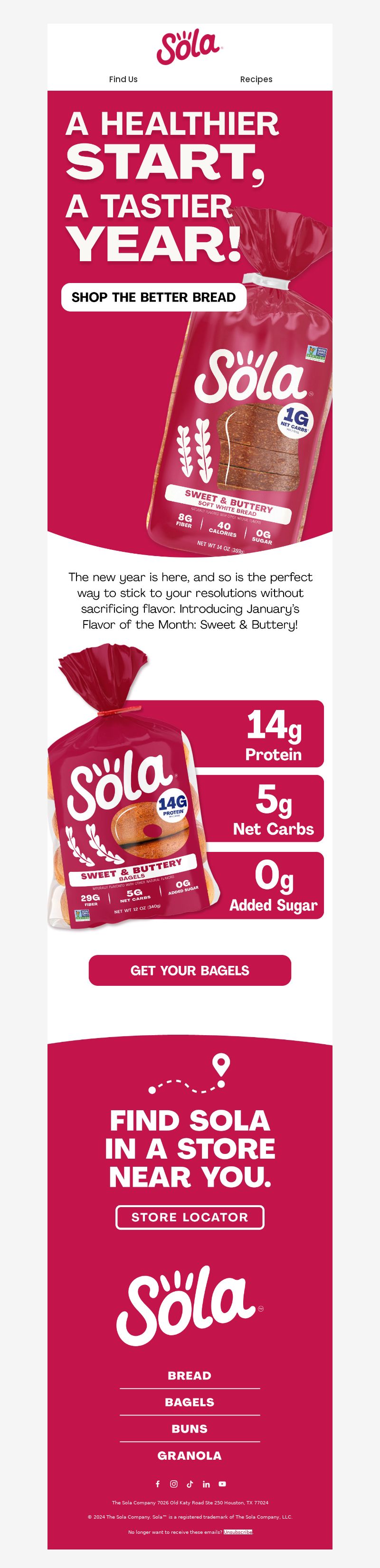Viewport: 380px width, 1568px height.
Task: View the Granola category link
Action: (190, 1455)
